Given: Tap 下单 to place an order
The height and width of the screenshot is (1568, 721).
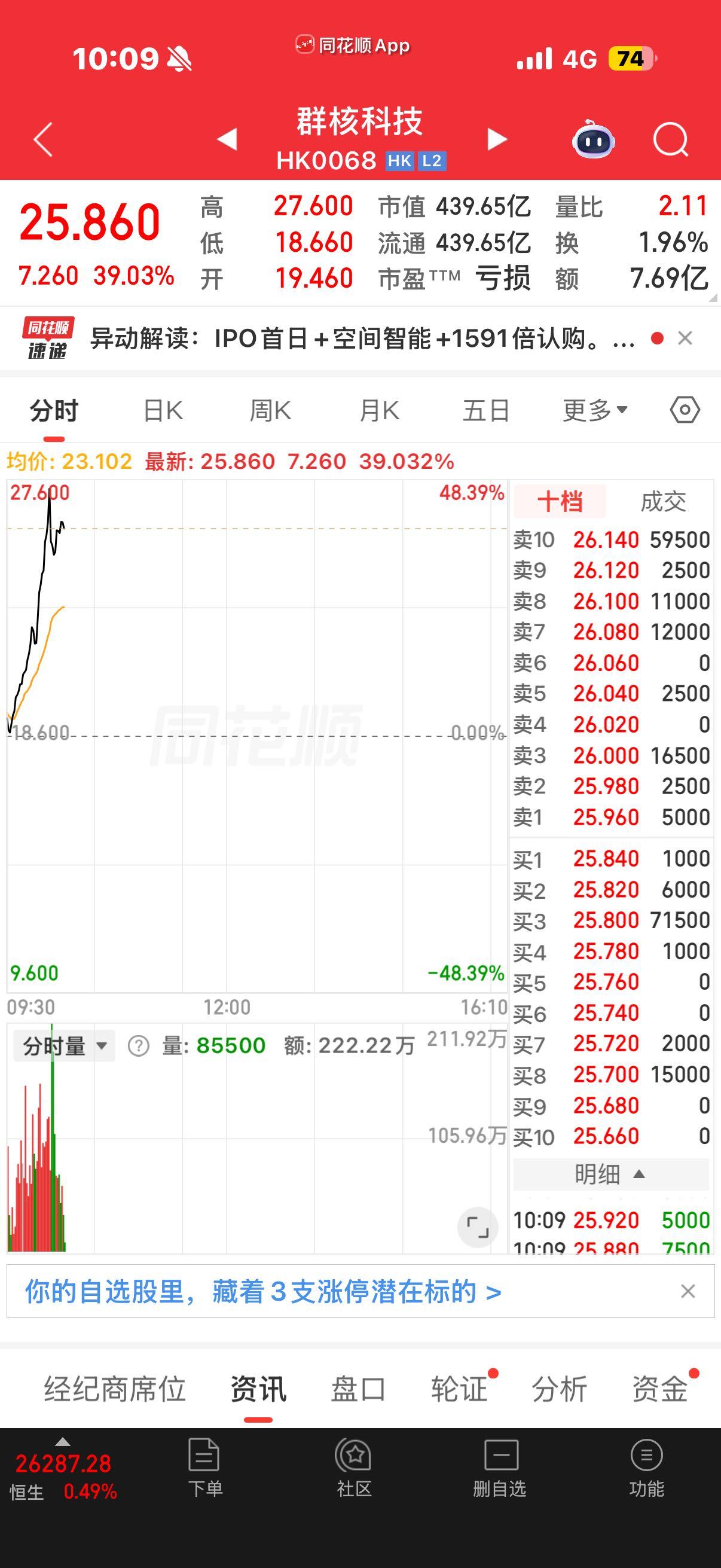Looking at the screenshot, I should 205,1468.
